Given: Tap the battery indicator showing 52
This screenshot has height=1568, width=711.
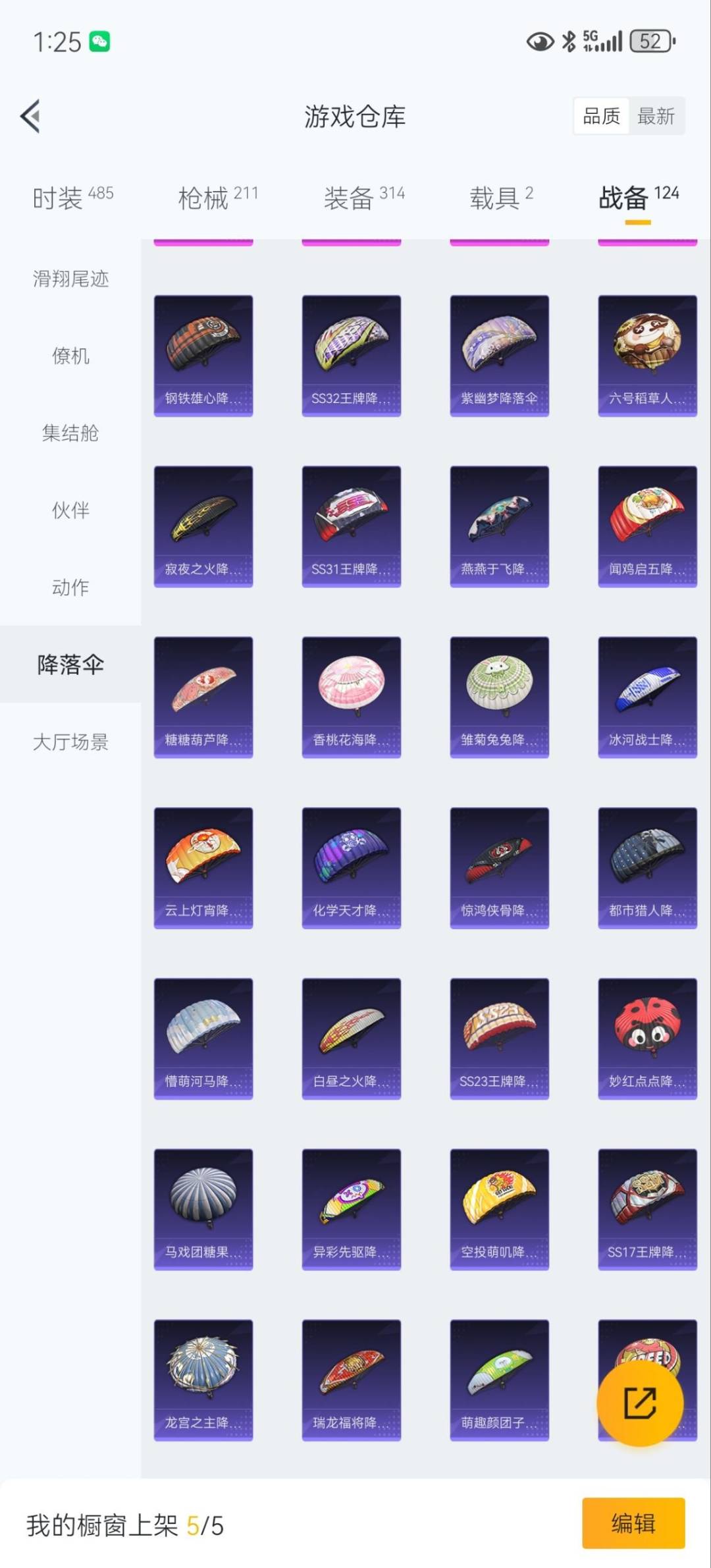Looking at the screenshot, I should (x=649, y=41).
